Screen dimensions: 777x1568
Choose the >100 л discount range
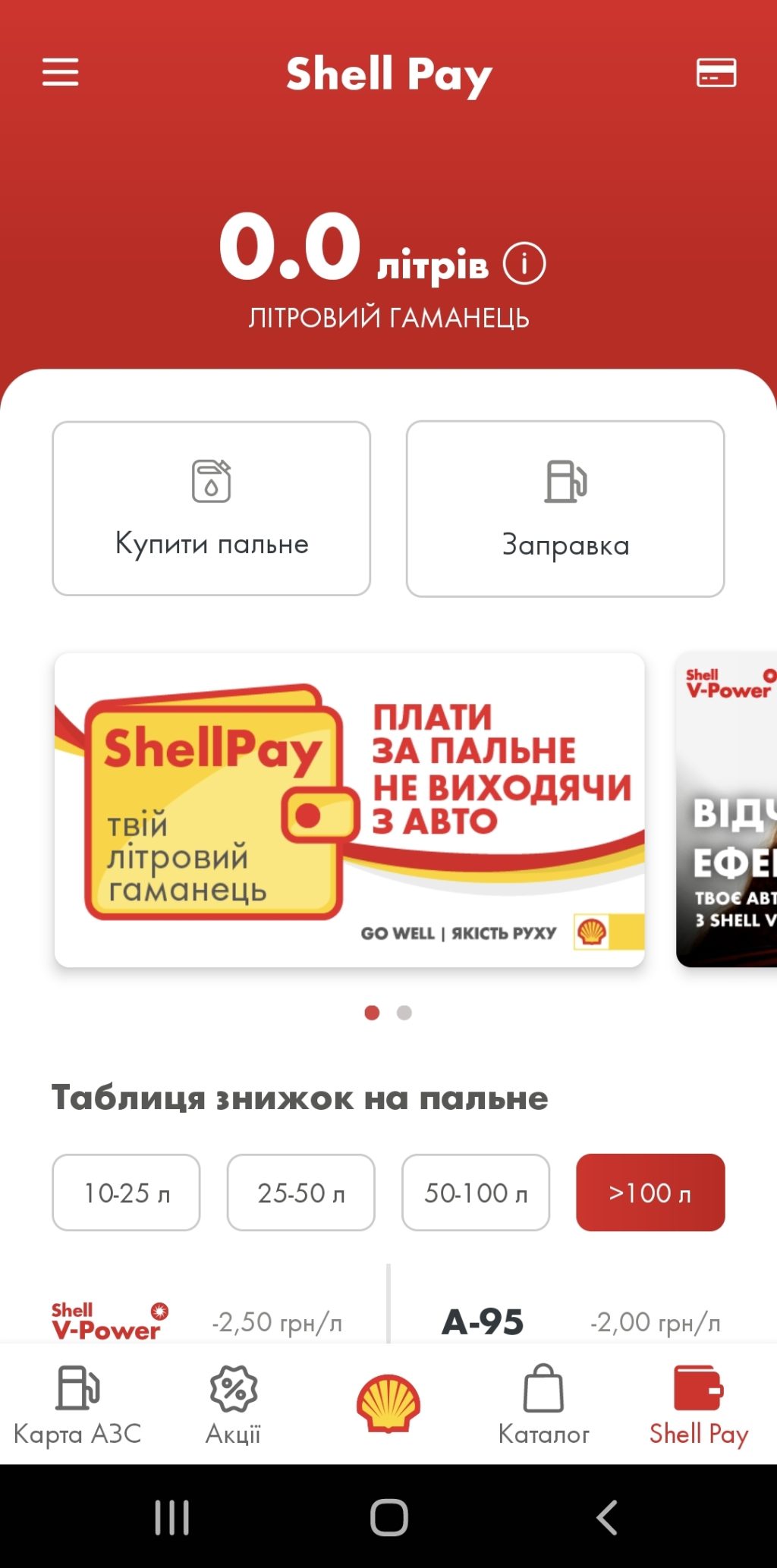[x=650, y=1192]
